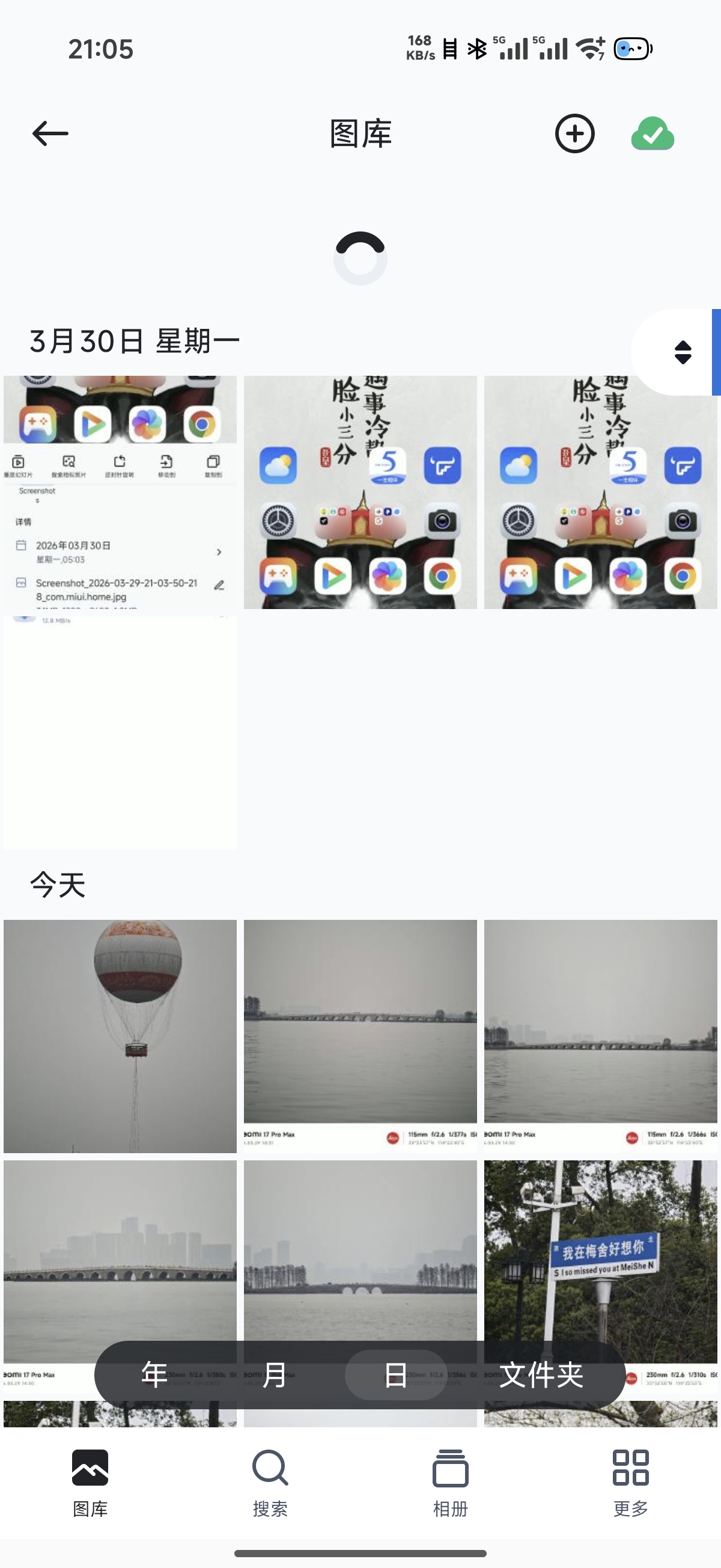
Task: Go back using the top arrow
Action: 50,133
